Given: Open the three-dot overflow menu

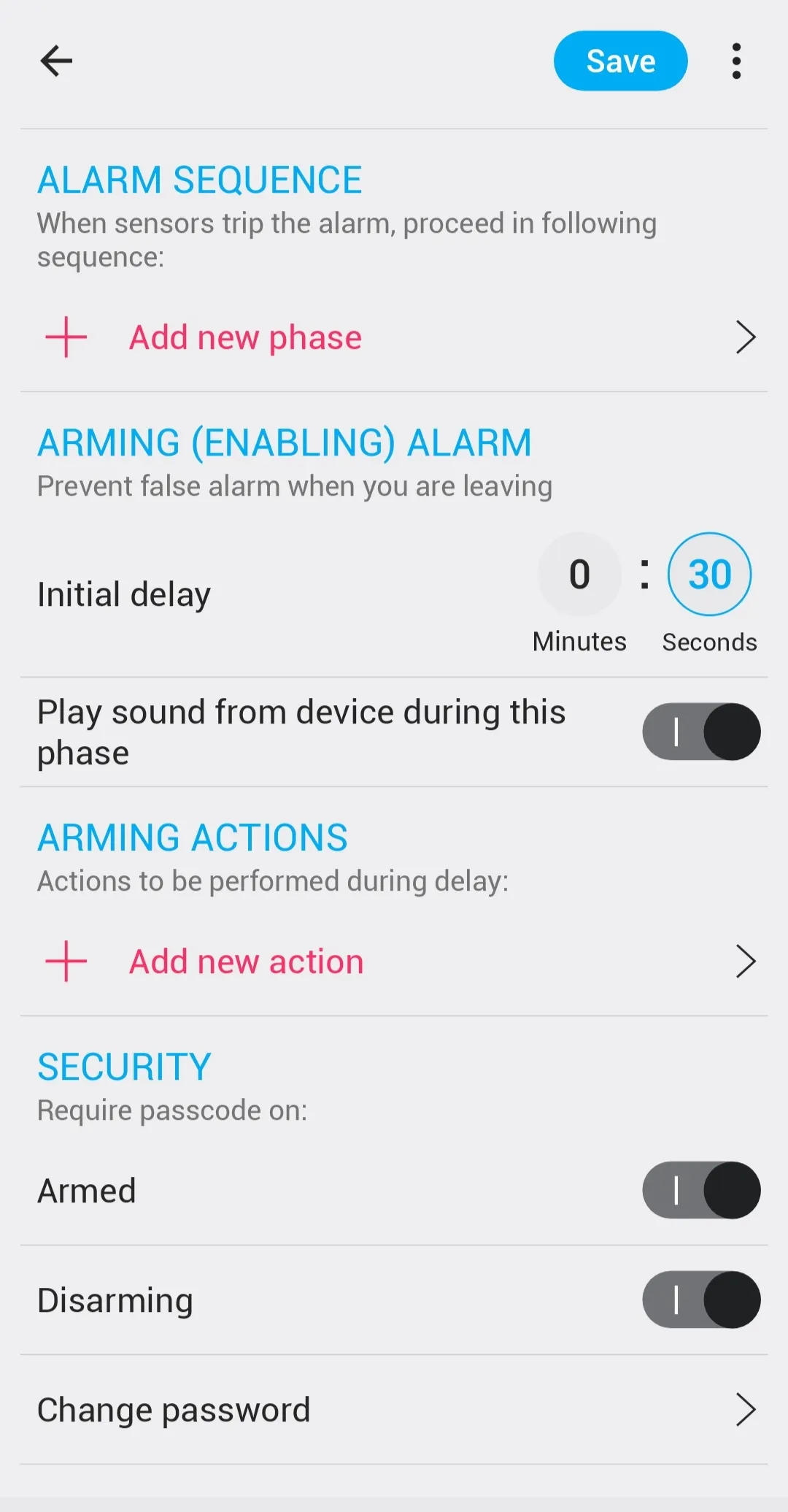Looking at the screenshot, I should tap(736, 61).
